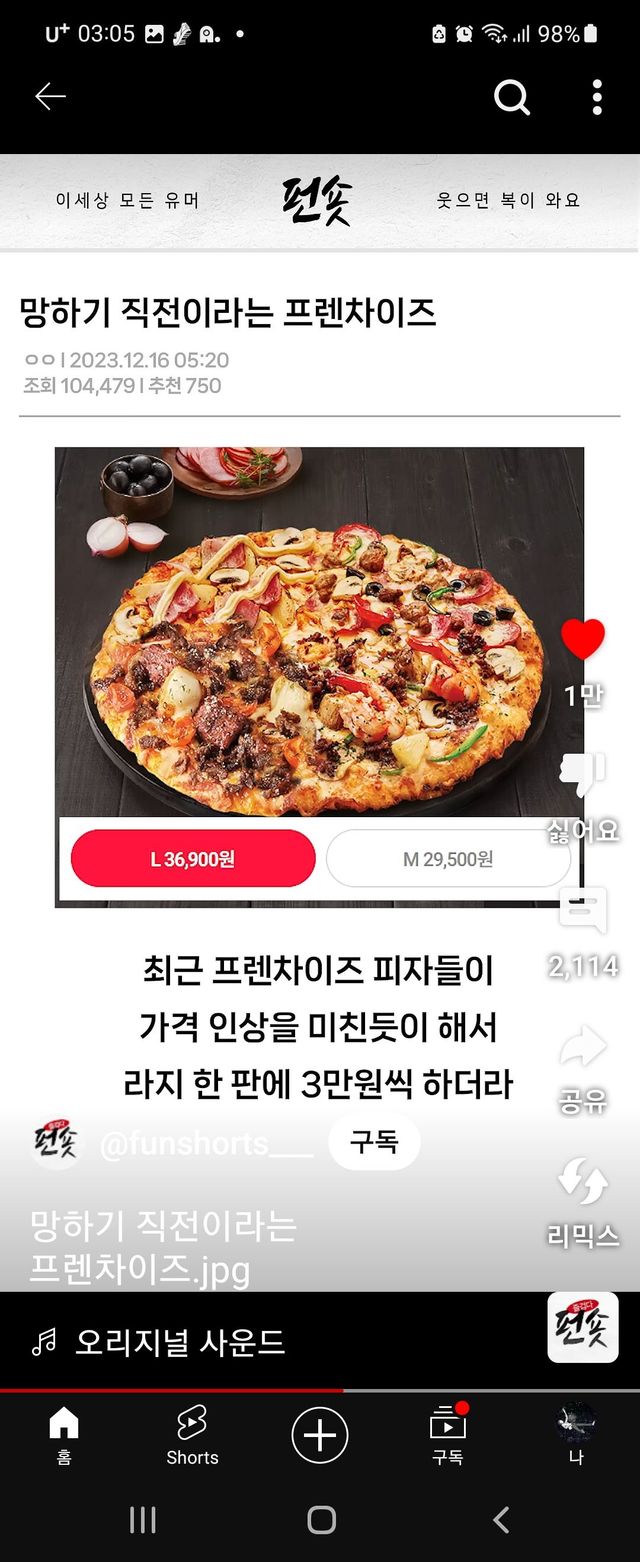Open the 나 profile tab
Viewport: 640px width, 1562px height.
[576, 1436]
